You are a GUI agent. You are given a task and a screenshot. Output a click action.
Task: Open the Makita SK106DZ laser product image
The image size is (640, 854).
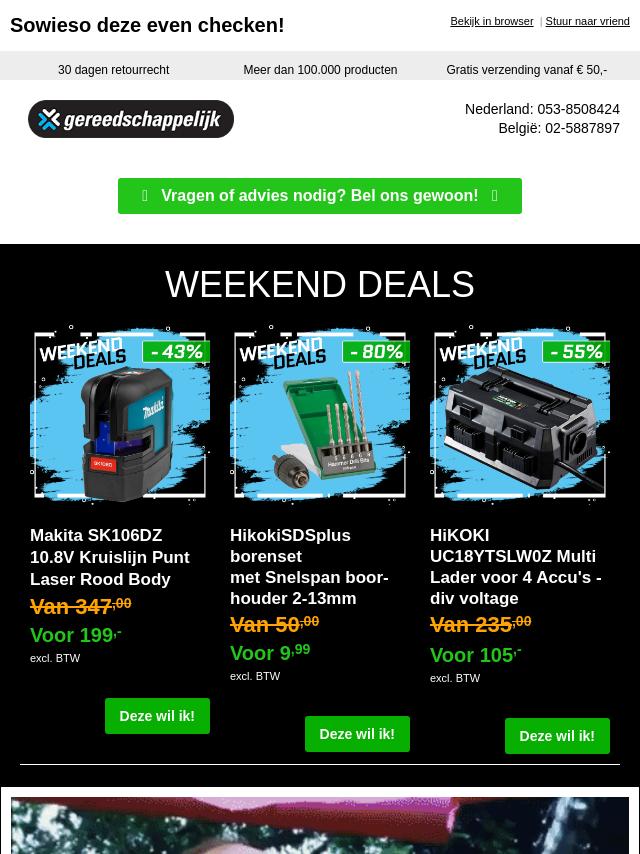click(120, 415)
